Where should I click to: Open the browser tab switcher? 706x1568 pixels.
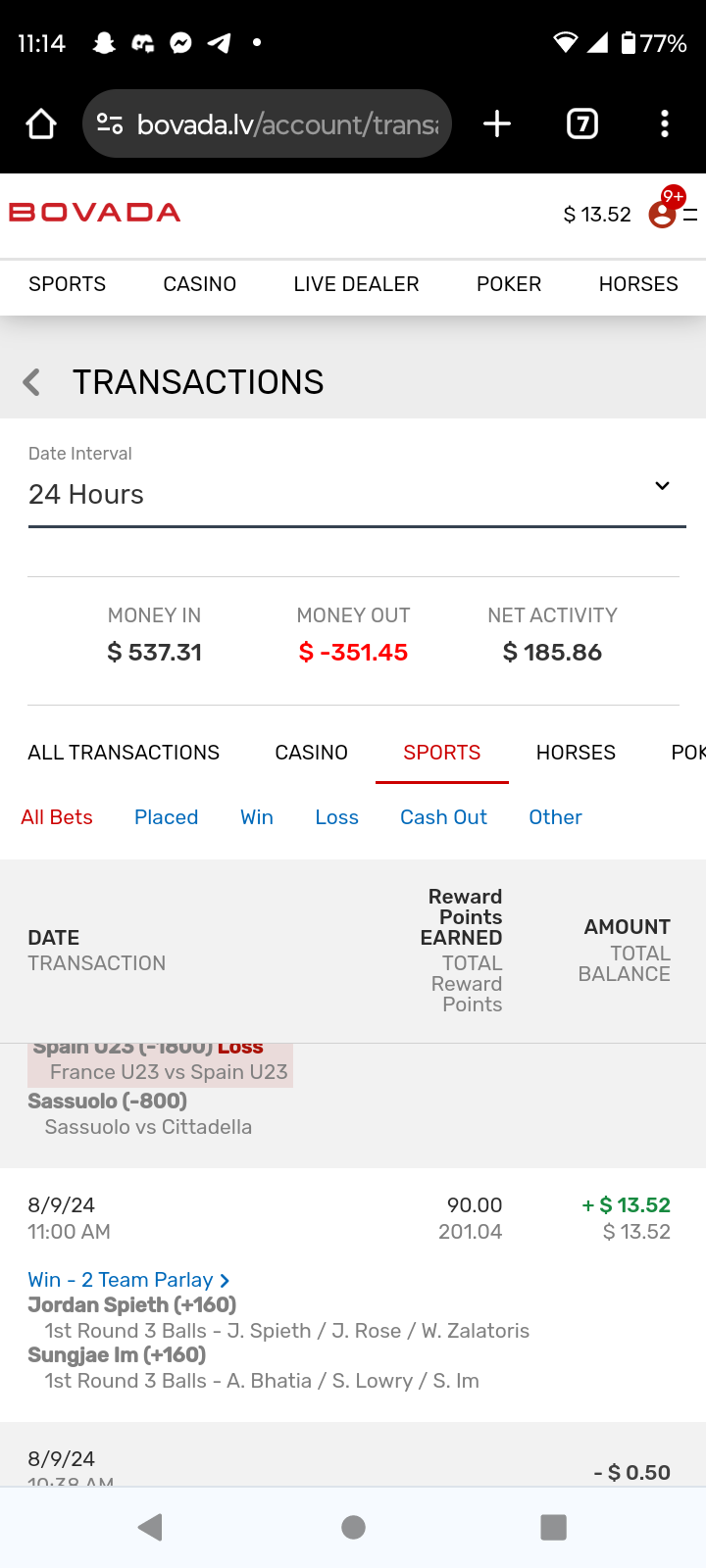tap(582, 124)
